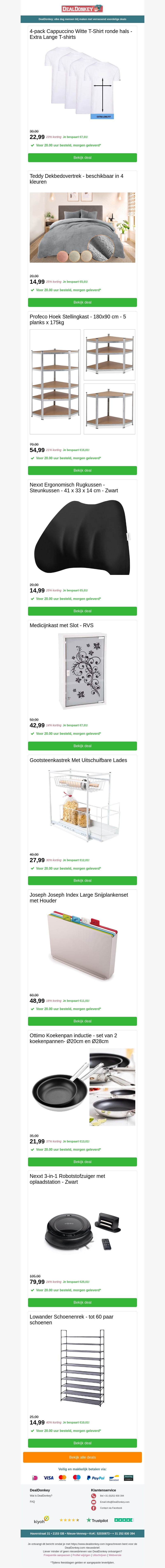The height and width of the screenshot is (1568, 165).
Task: Tap Bekijk deal for Teddy Dekbedovertrek
Action: coord(82,303)
